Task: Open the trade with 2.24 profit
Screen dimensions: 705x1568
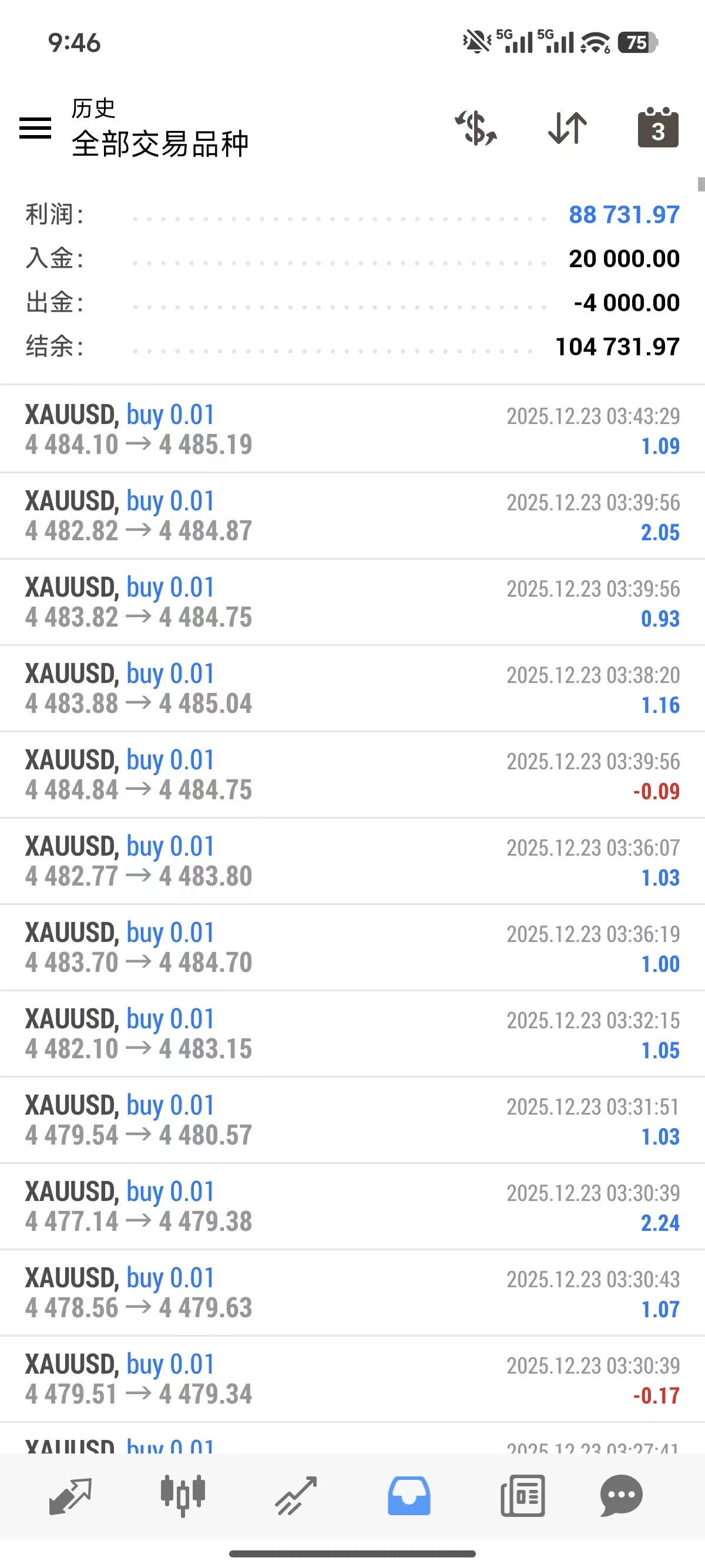Action: [x=352, y=1206]
